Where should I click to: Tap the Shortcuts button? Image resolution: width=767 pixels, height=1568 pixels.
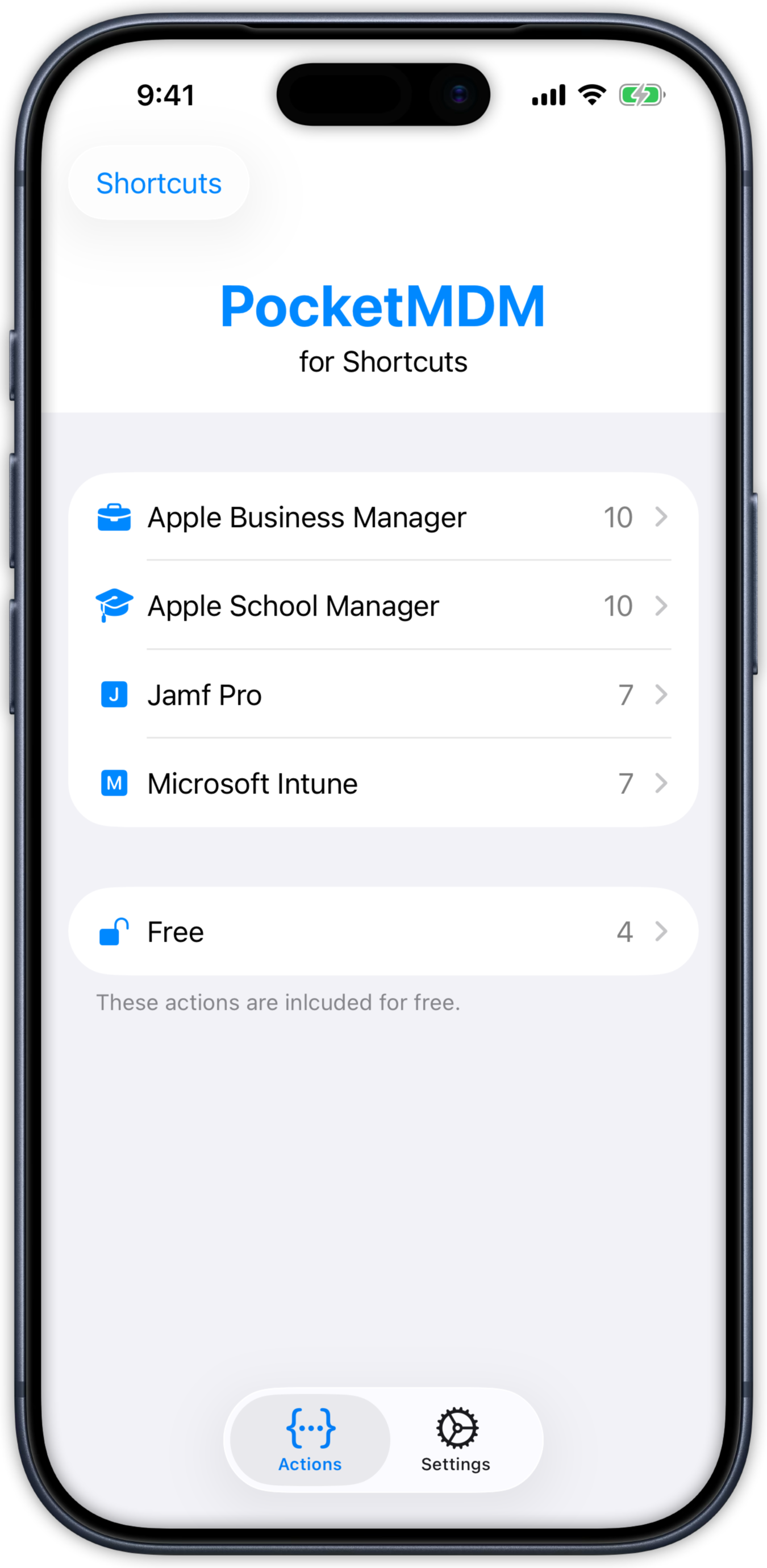point(159,183)
